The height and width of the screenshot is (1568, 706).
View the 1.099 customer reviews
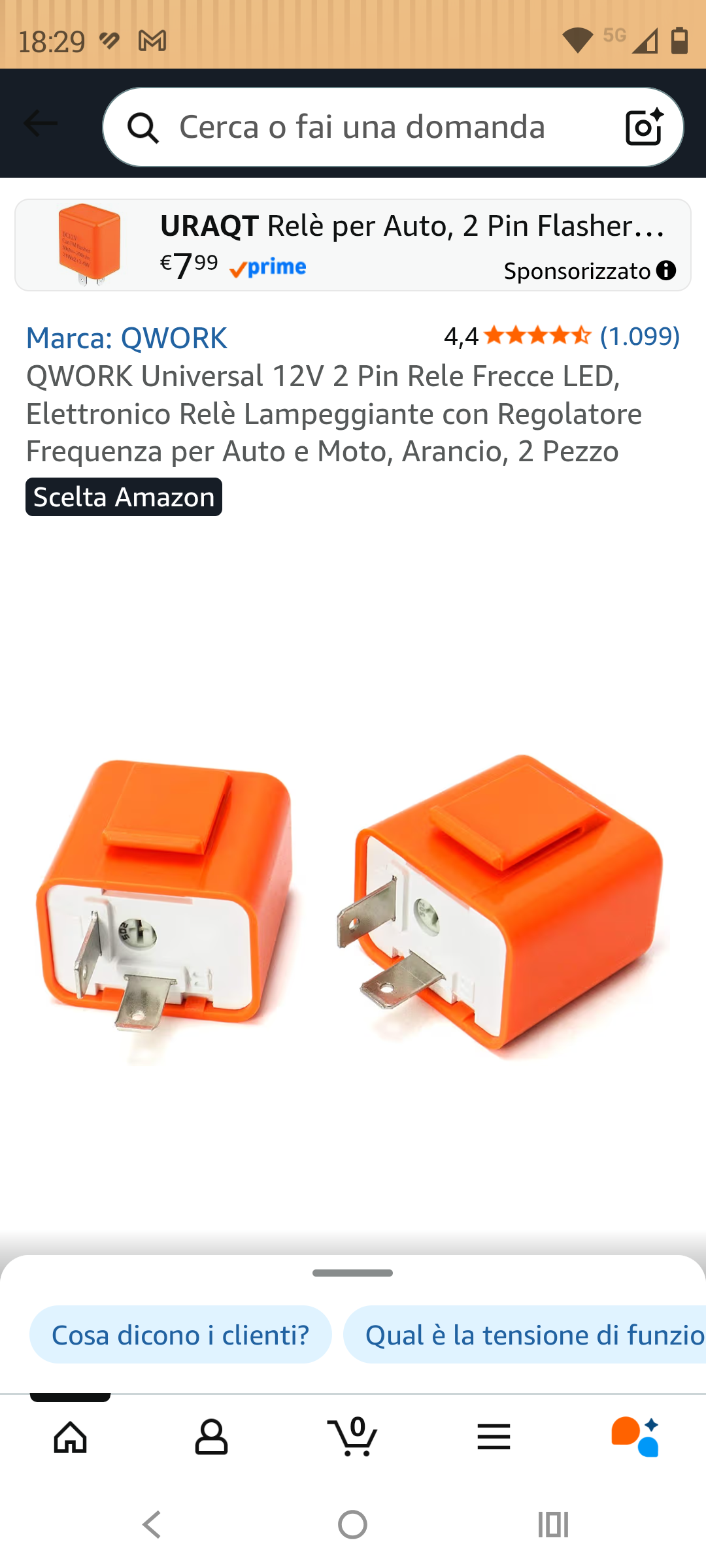[x=640, y=336]
